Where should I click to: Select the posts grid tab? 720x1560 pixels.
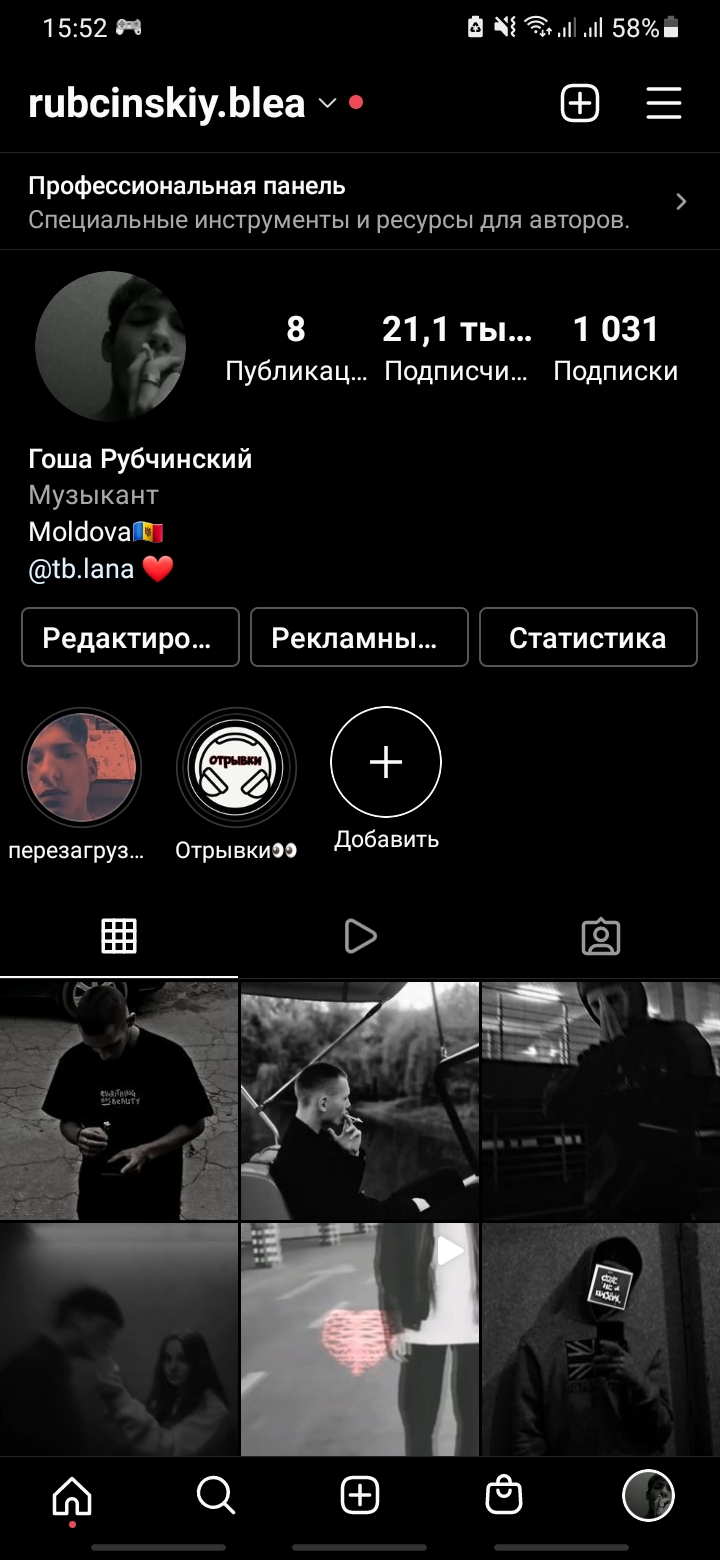tap(119, 936)
